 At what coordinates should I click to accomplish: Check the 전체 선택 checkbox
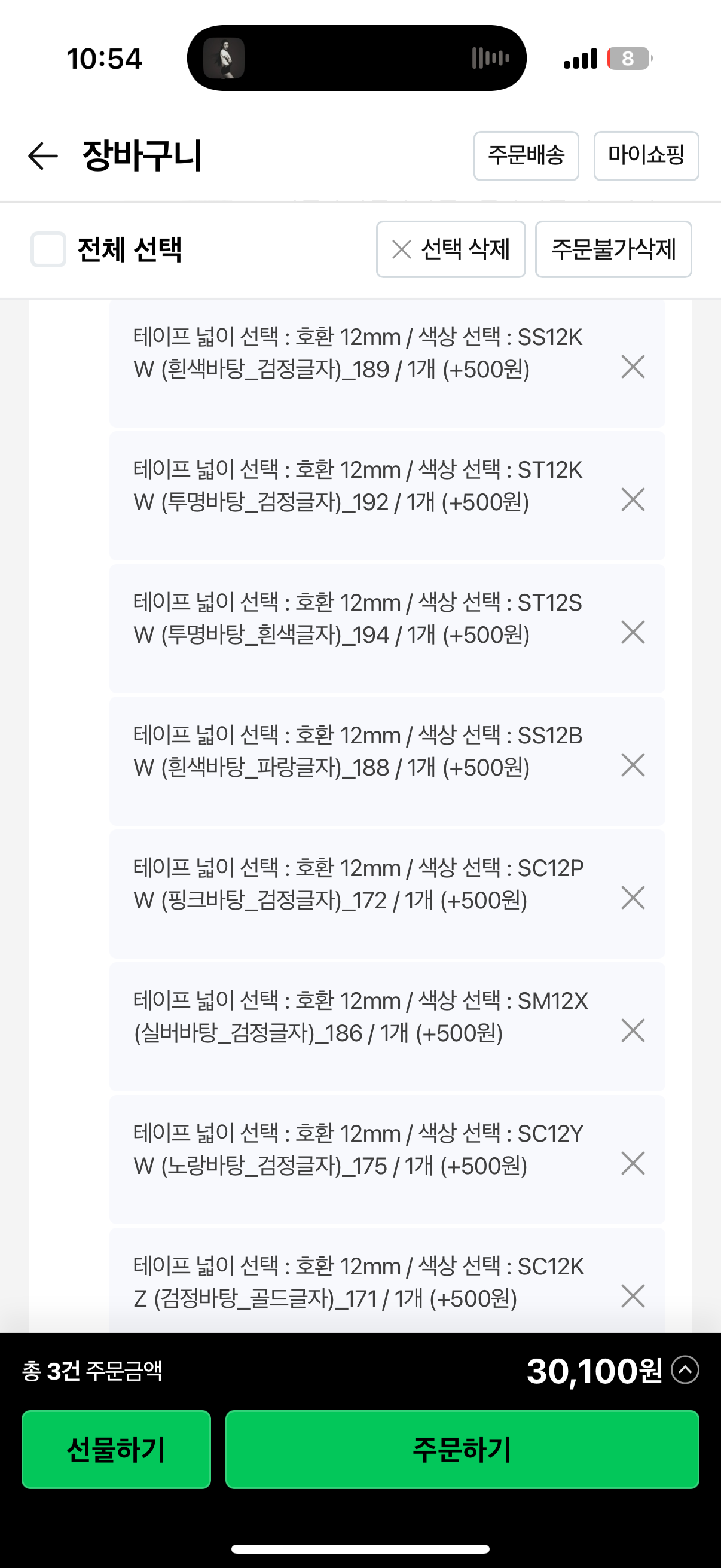click(x=48, y=249)
